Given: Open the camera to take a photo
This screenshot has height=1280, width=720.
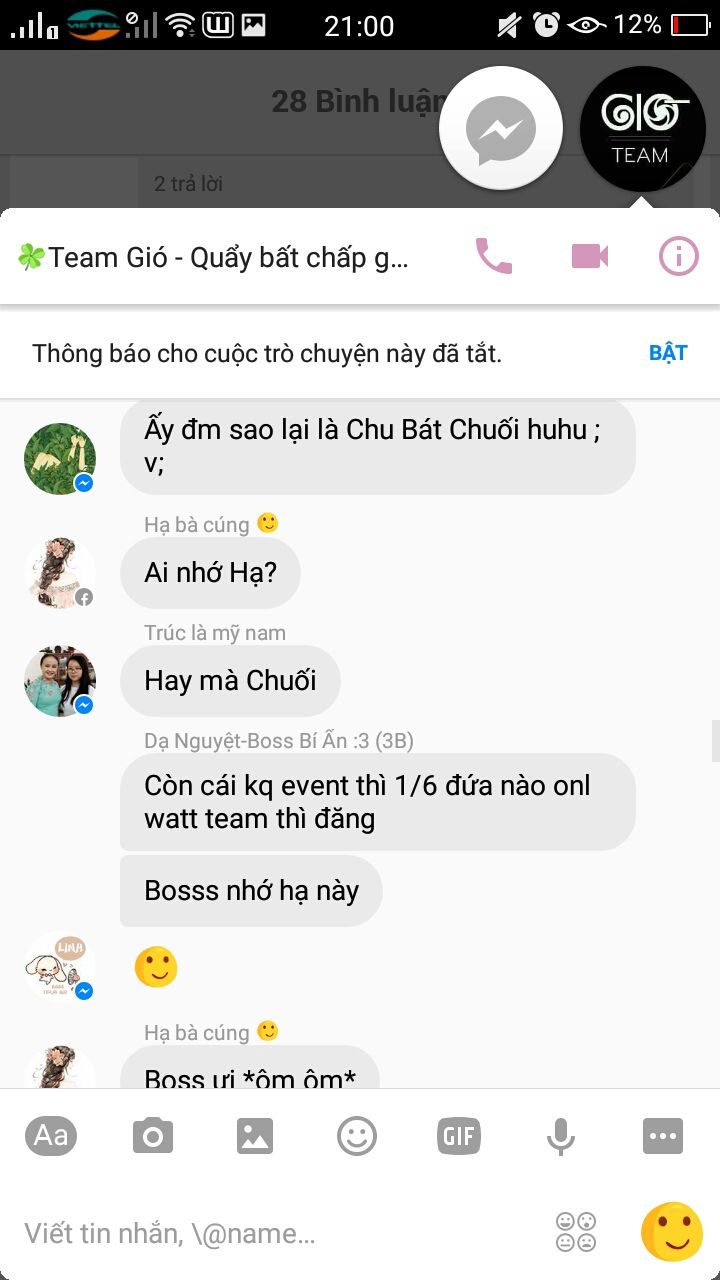Looking at the screenshot, I should point(153,1136).
